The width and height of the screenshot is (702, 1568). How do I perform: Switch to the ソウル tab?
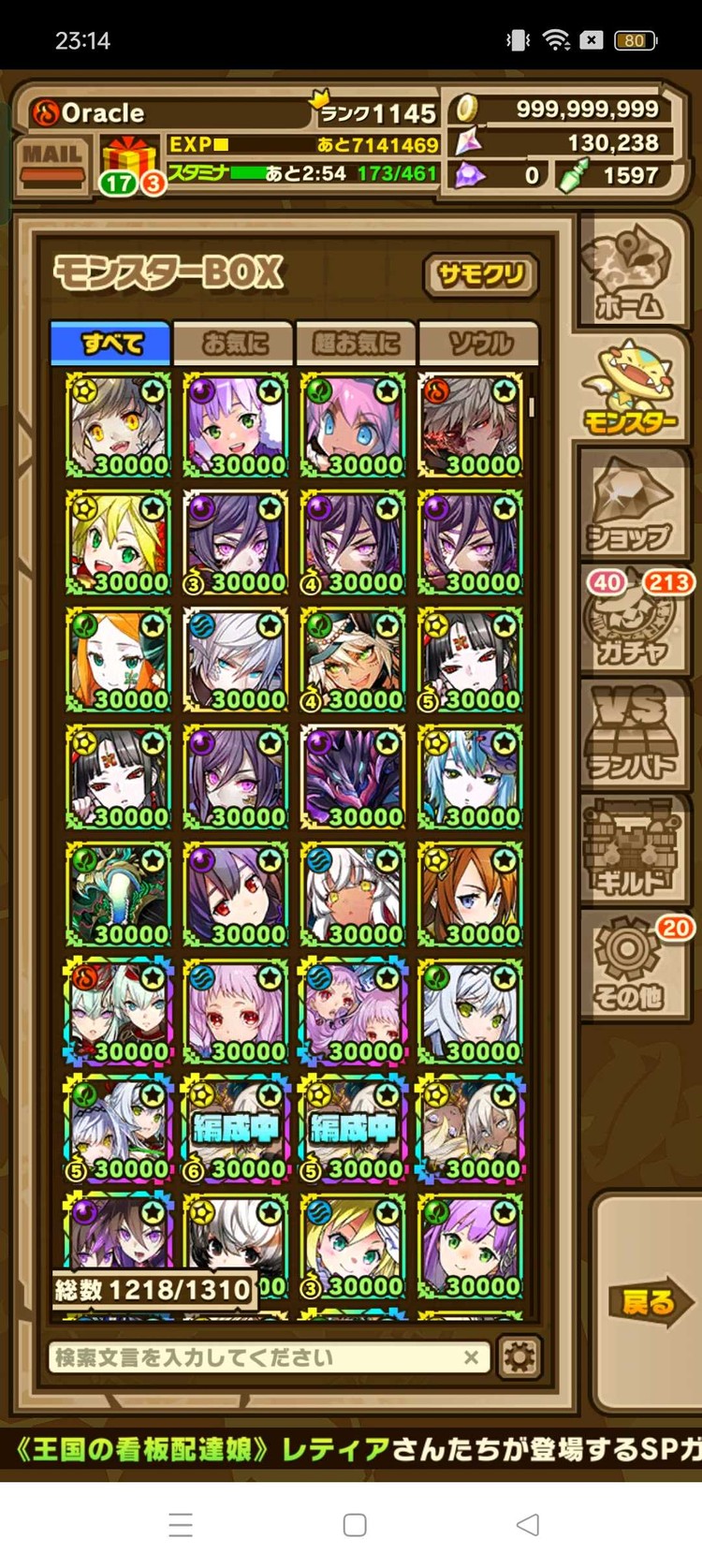[479, 344]
